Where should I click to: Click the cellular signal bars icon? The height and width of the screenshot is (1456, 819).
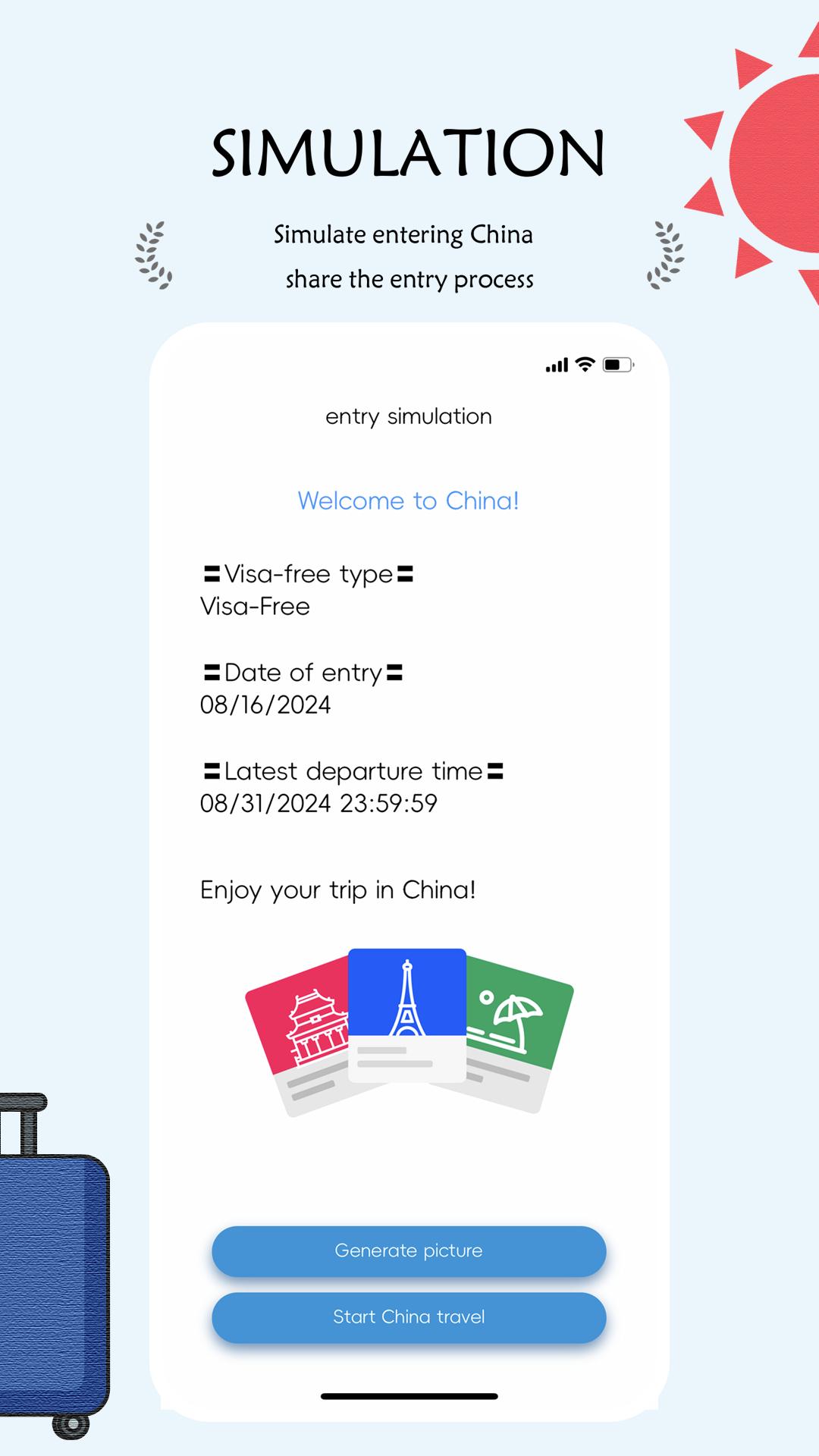tap(555, 364)
